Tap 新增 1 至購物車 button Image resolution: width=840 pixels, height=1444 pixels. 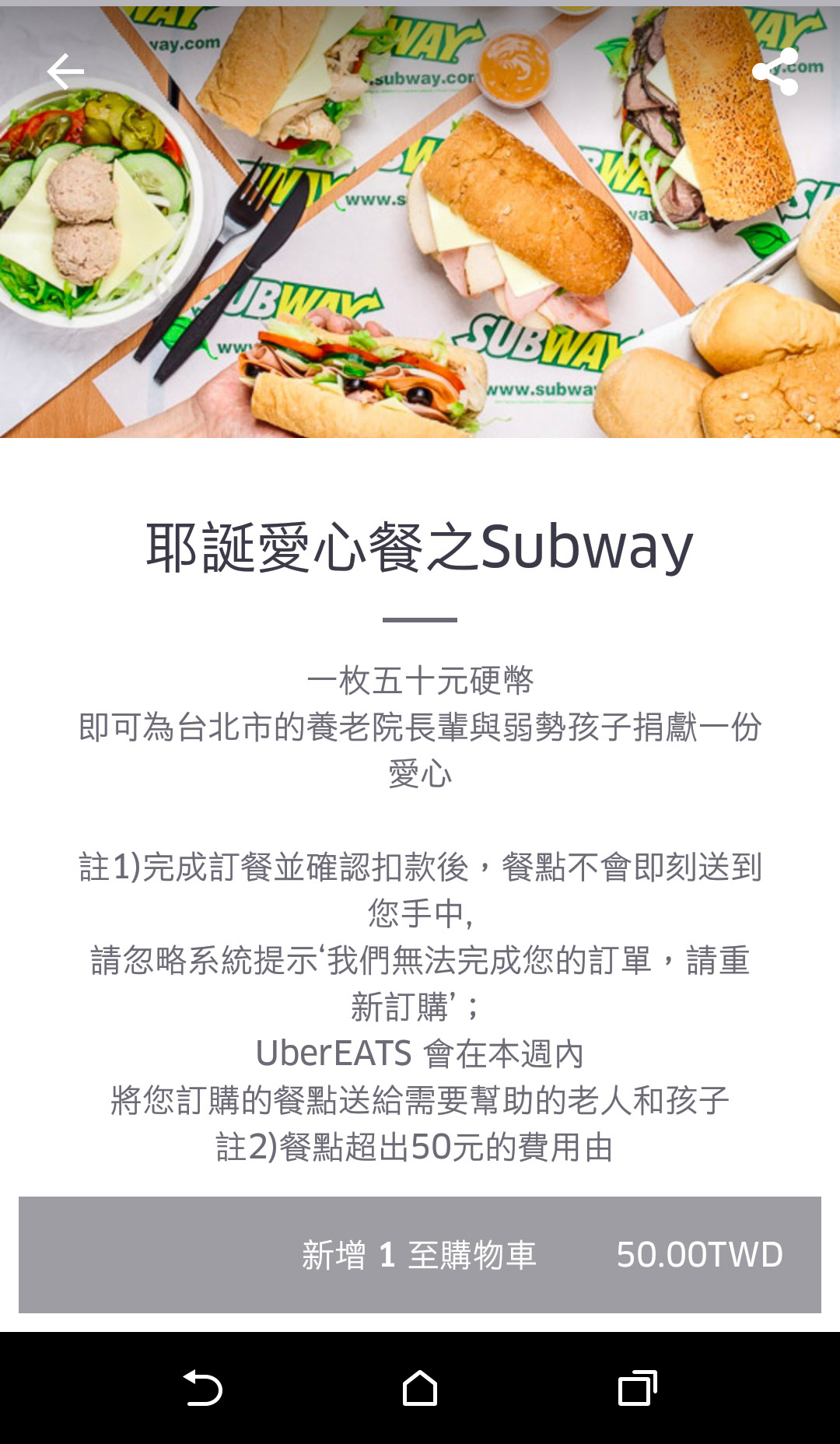click(420, 1254)
